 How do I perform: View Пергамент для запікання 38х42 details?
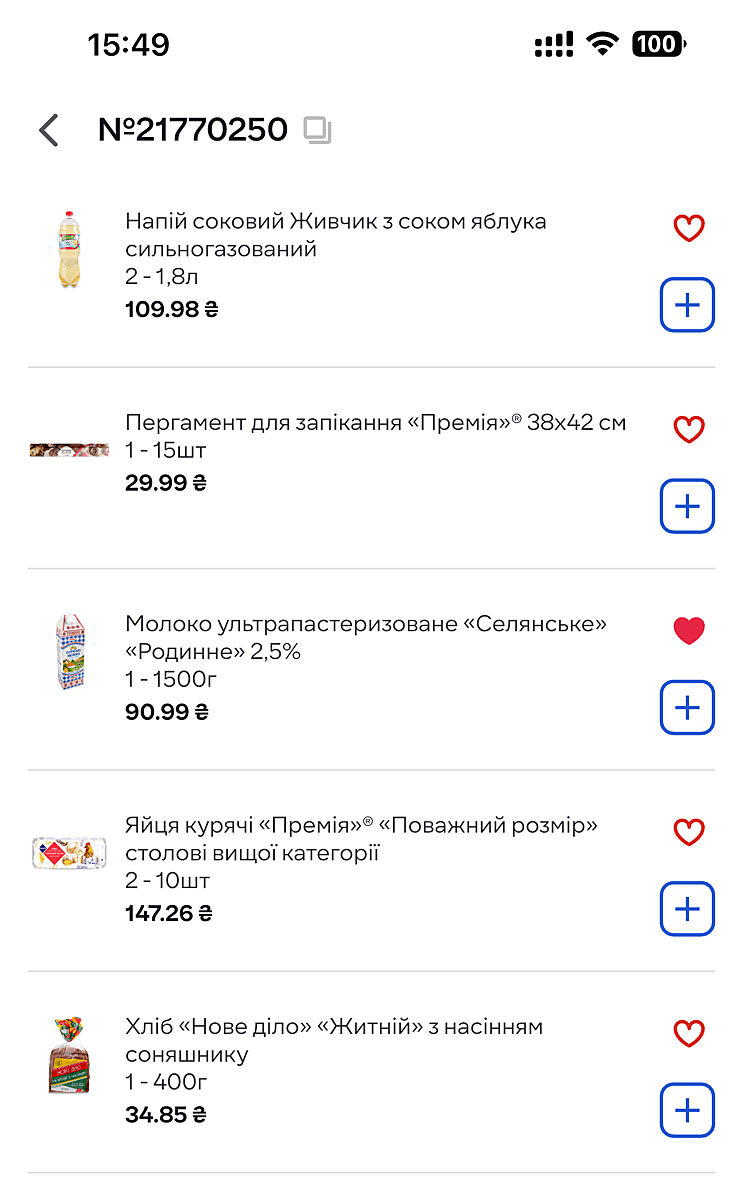pyautogui.click(x=375, y=422)
